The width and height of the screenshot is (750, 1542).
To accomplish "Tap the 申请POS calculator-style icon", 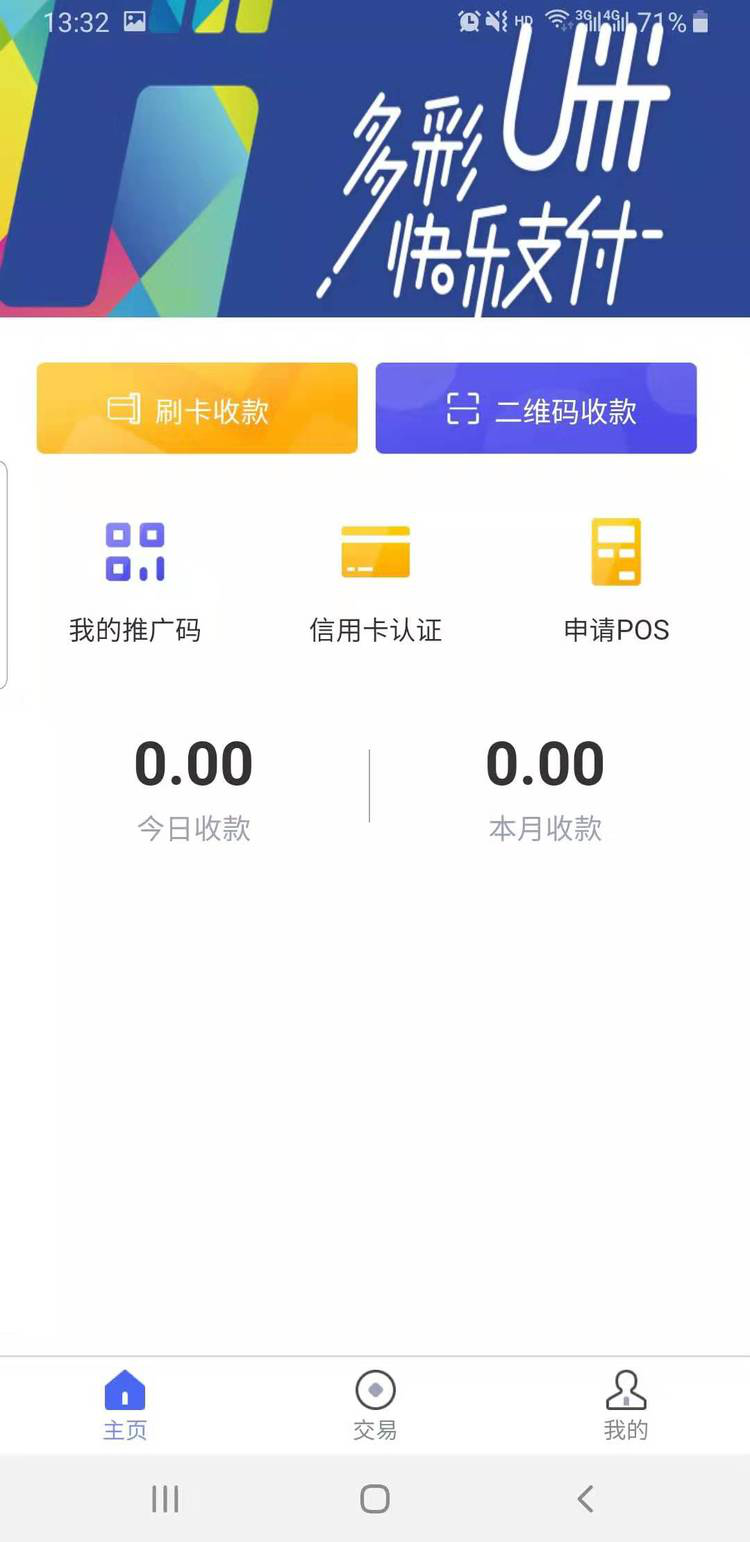I will [617, 550].
